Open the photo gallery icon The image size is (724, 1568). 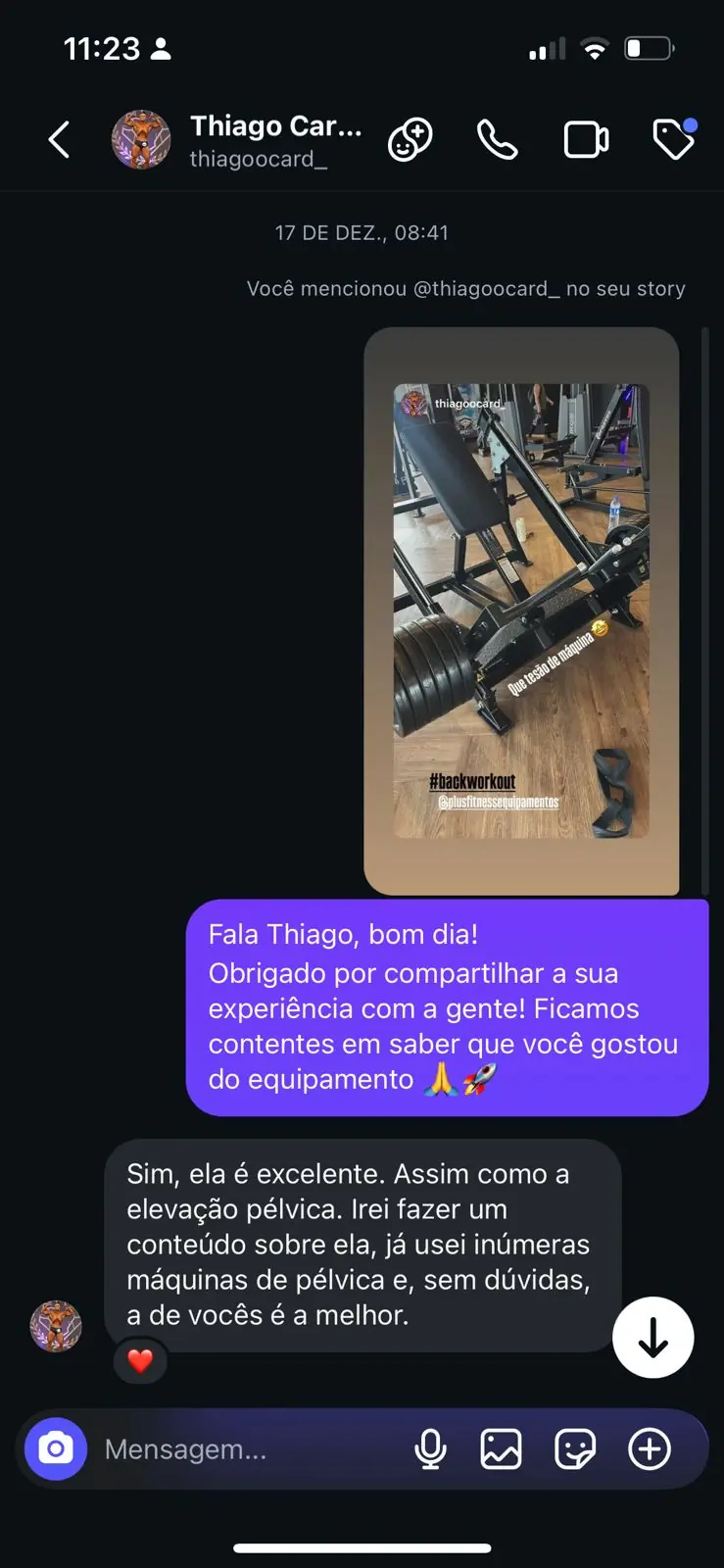click(502, 1448)
